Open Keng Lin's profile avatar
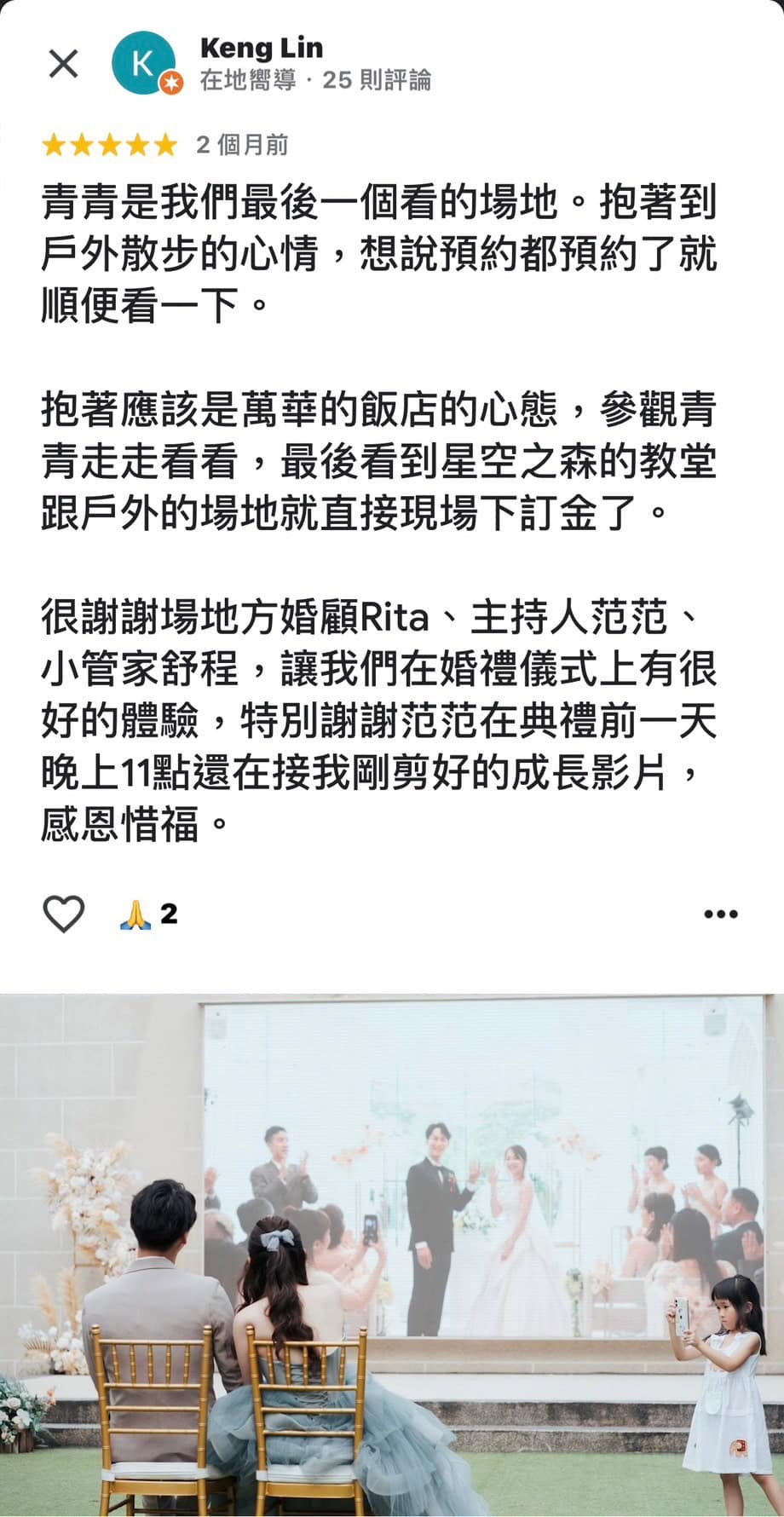 pyautogui.click(x=144, y=63)
